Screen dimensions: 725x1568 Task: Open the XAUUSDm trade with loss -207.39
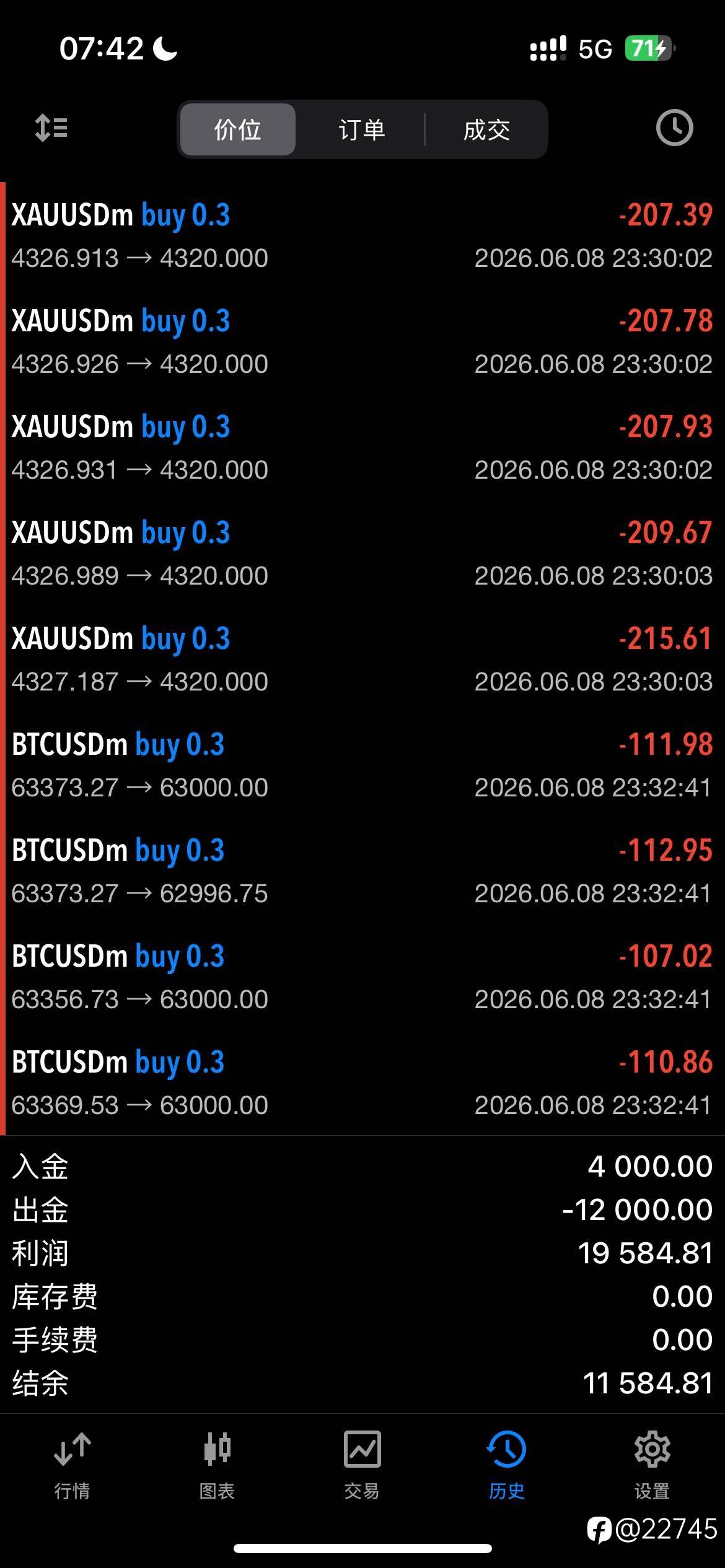click(x=362, y=235)
